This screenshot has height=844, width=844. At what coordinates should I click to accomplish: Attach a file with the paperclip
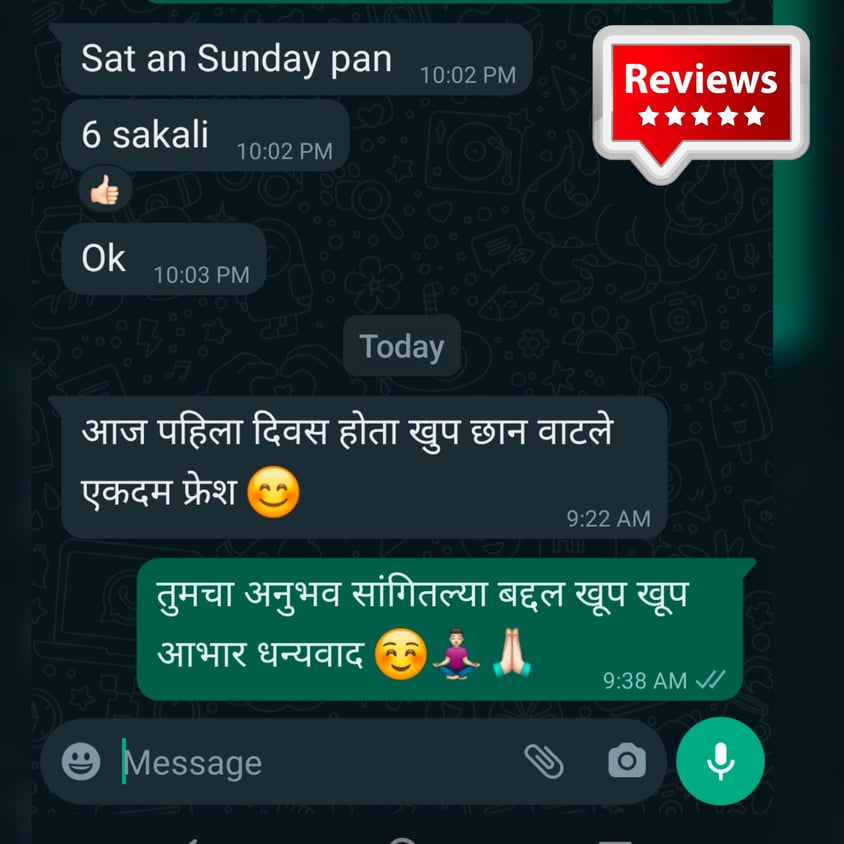(544, 761)
